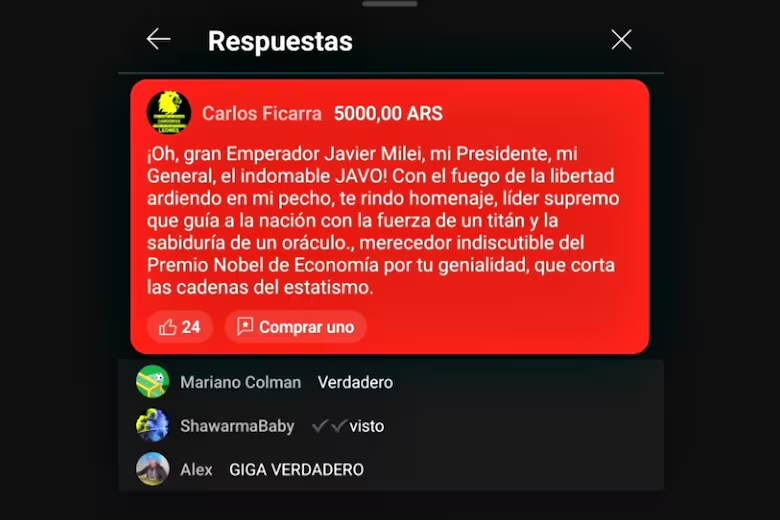The height and width of the screenshot is (520, 780).
Task: Tap the Comprar uno button
Action: tap(295, 327)
